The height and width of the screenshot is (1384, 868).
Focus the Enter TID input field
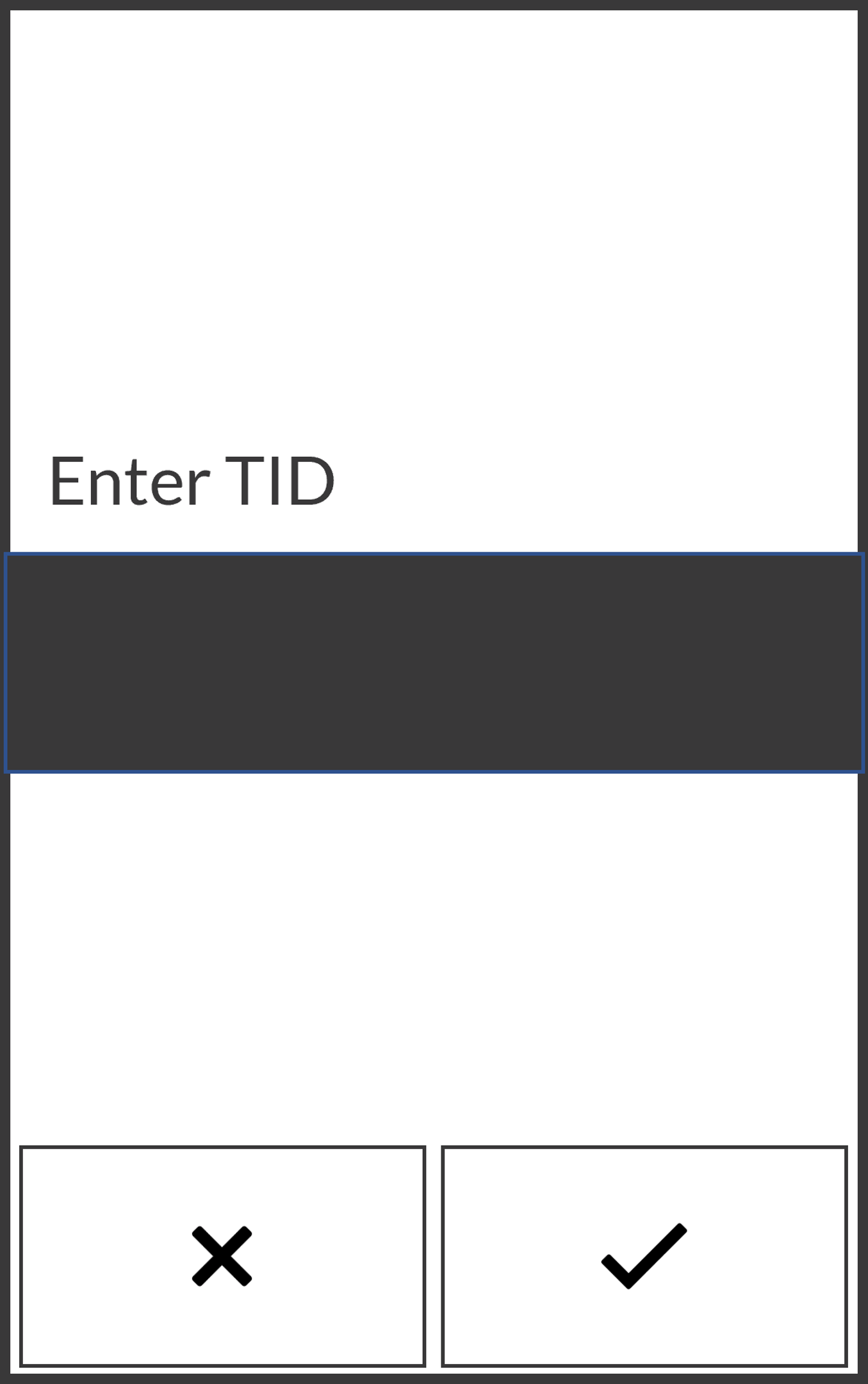[434, 663]
